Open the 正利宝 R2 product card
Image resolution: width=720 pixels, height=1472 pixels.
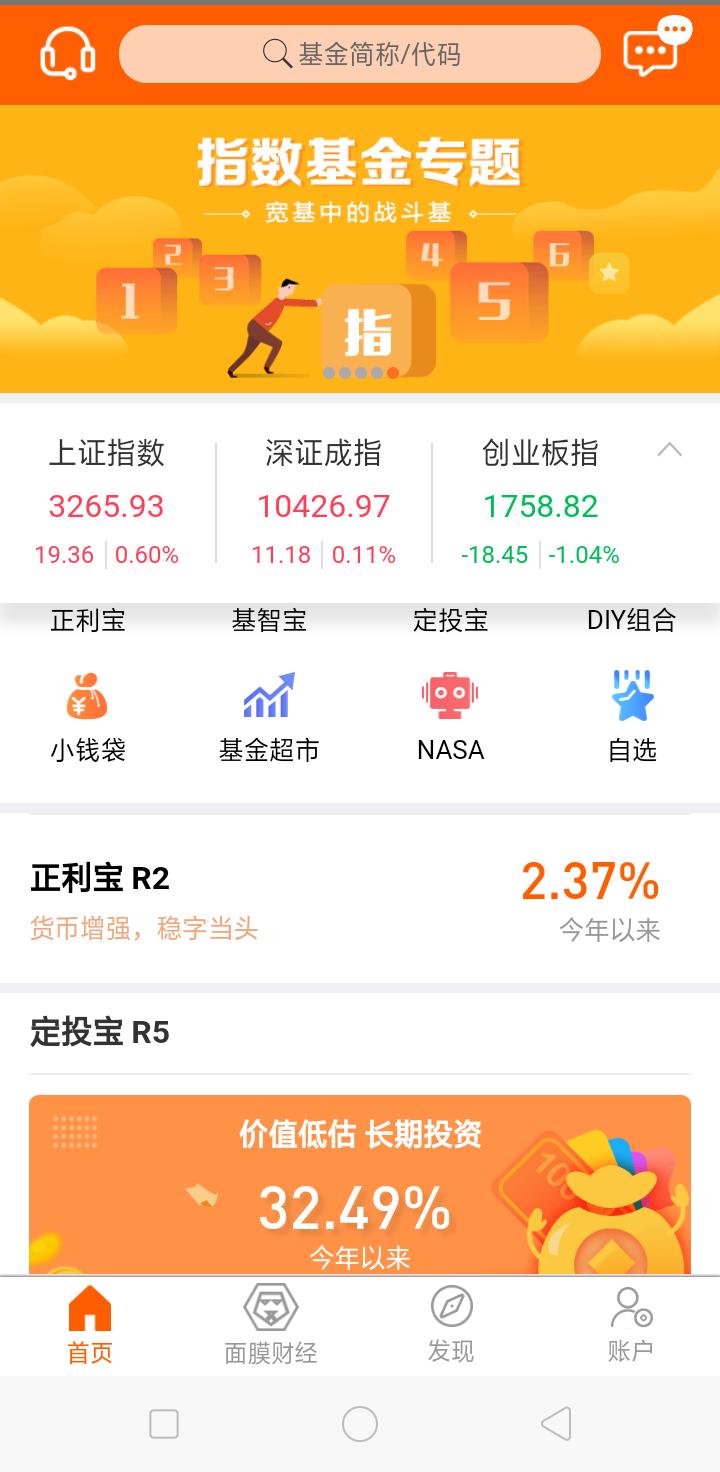[x=360, y=898]
